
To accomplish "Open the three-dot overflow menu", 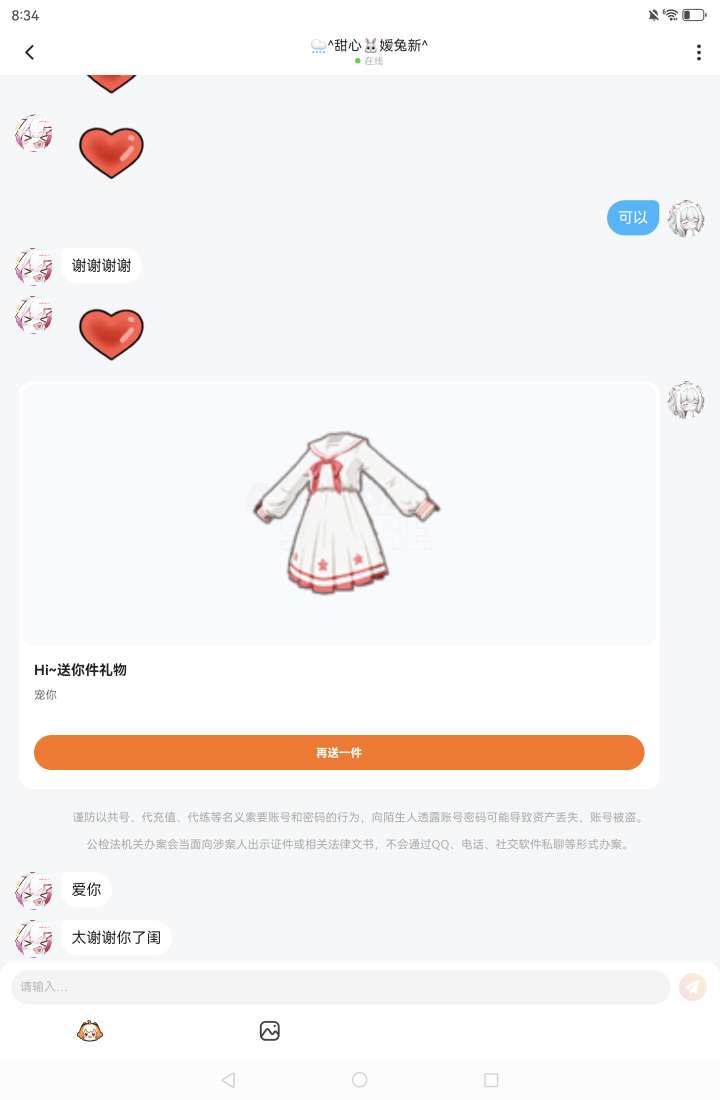I will click(x=698, y=53).
